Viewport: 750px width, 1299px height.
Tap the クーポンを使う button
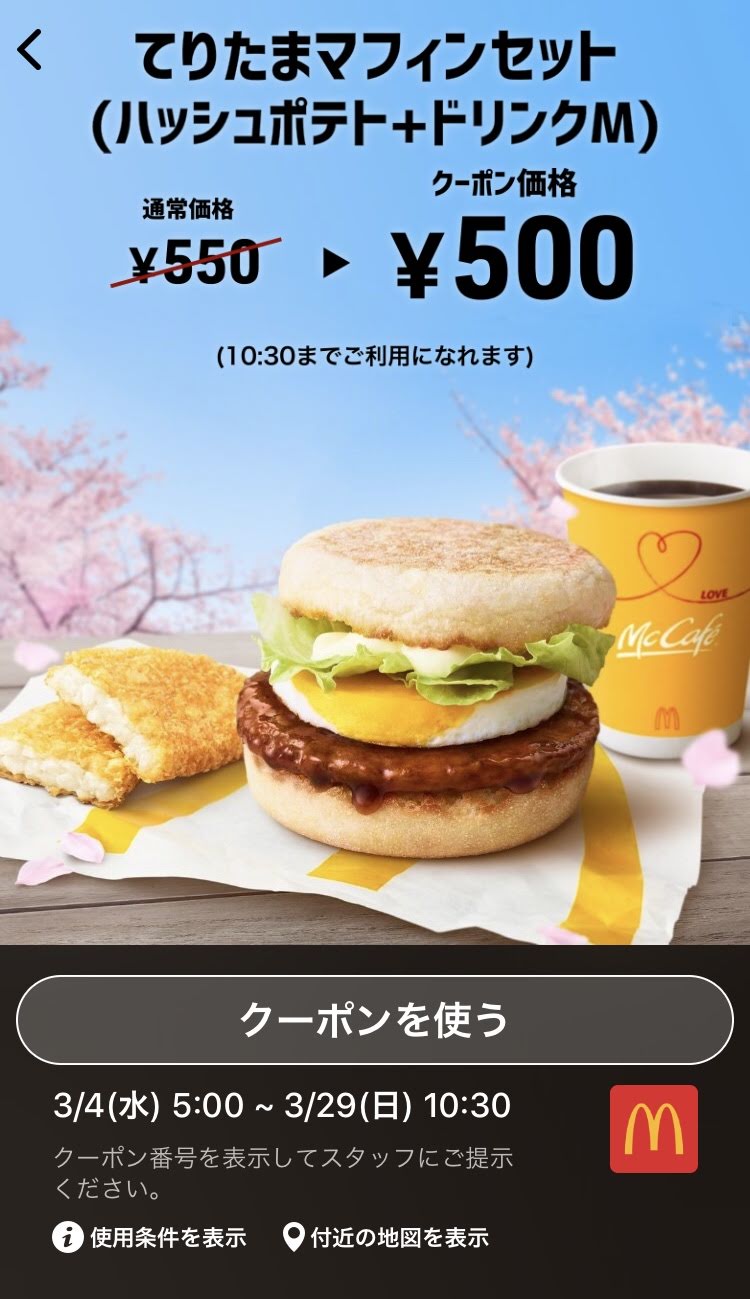pos(375,1020)
